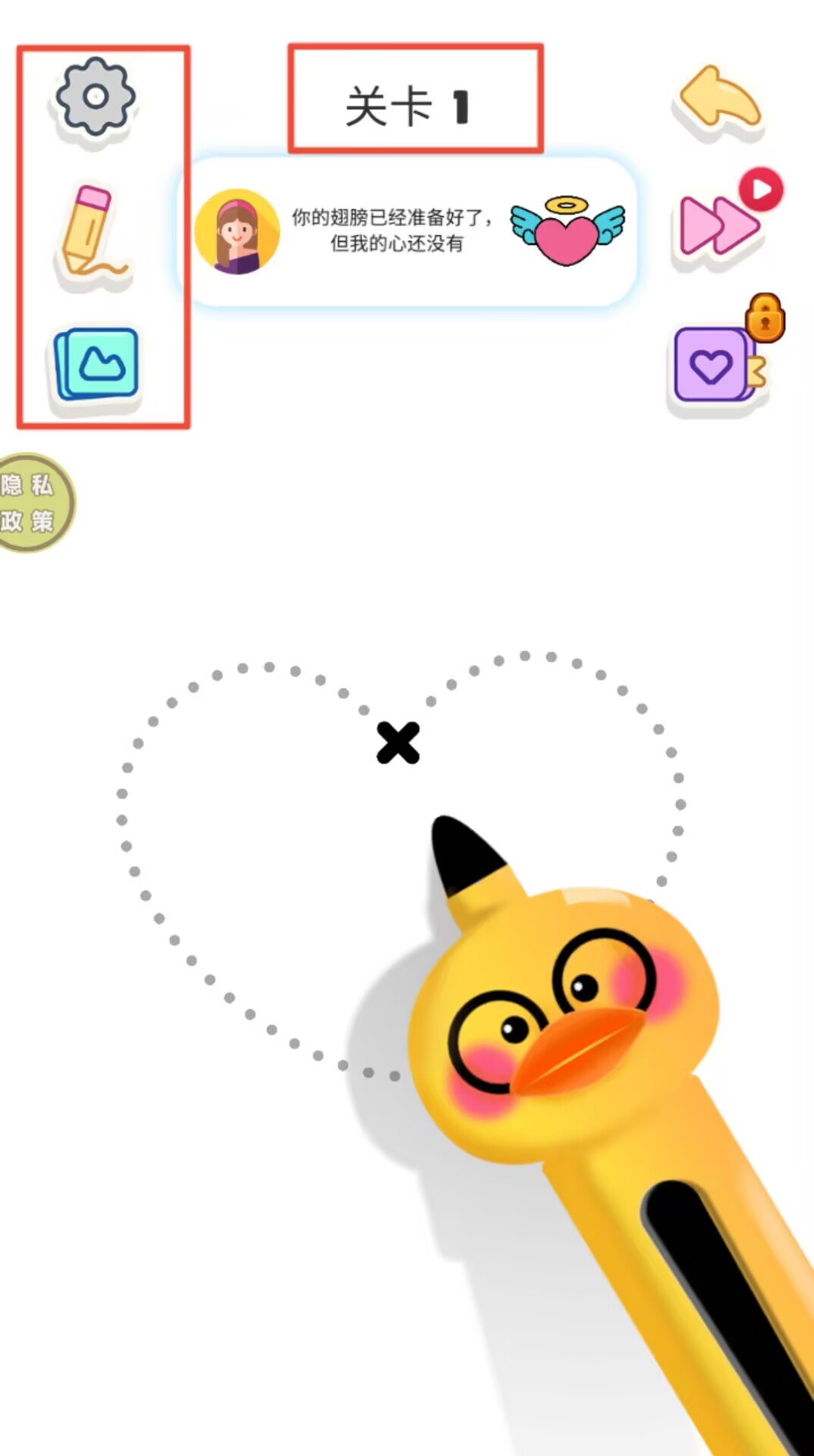
Task: Open the settings gear
Action: [96, 97]
